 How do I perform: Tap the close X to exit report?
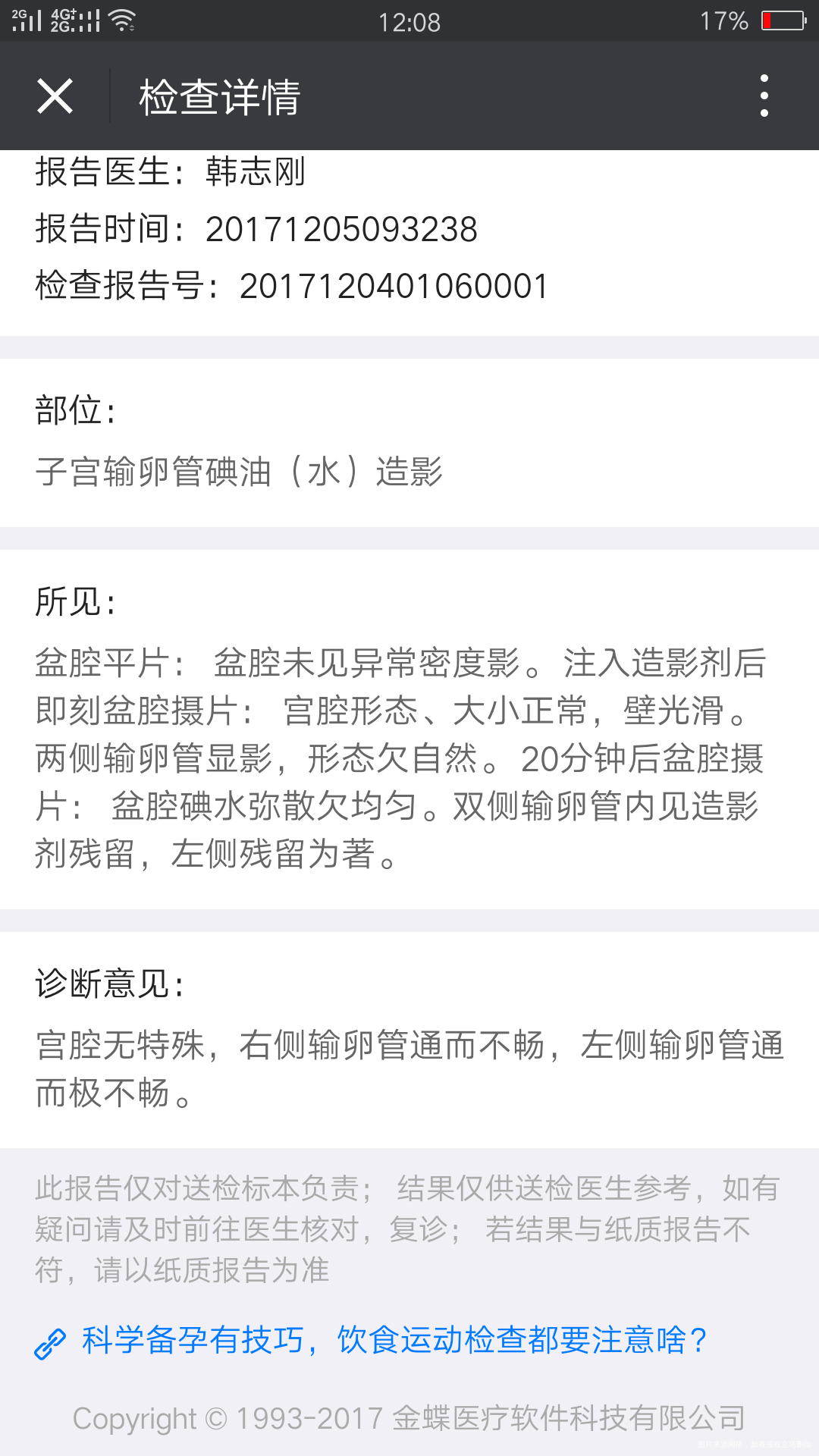(54, 96)
